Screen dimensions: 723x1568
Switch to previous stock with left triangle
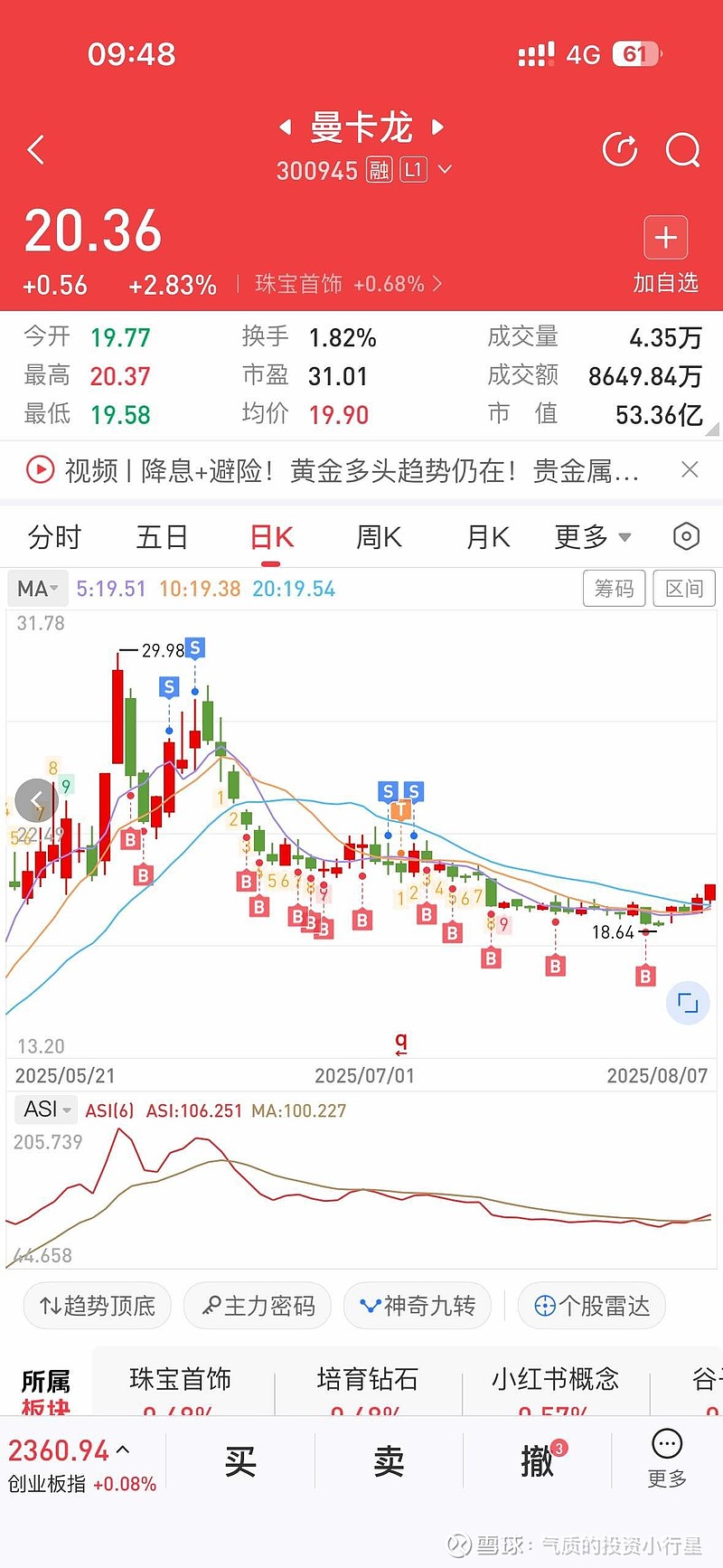[x=286, y=127]
